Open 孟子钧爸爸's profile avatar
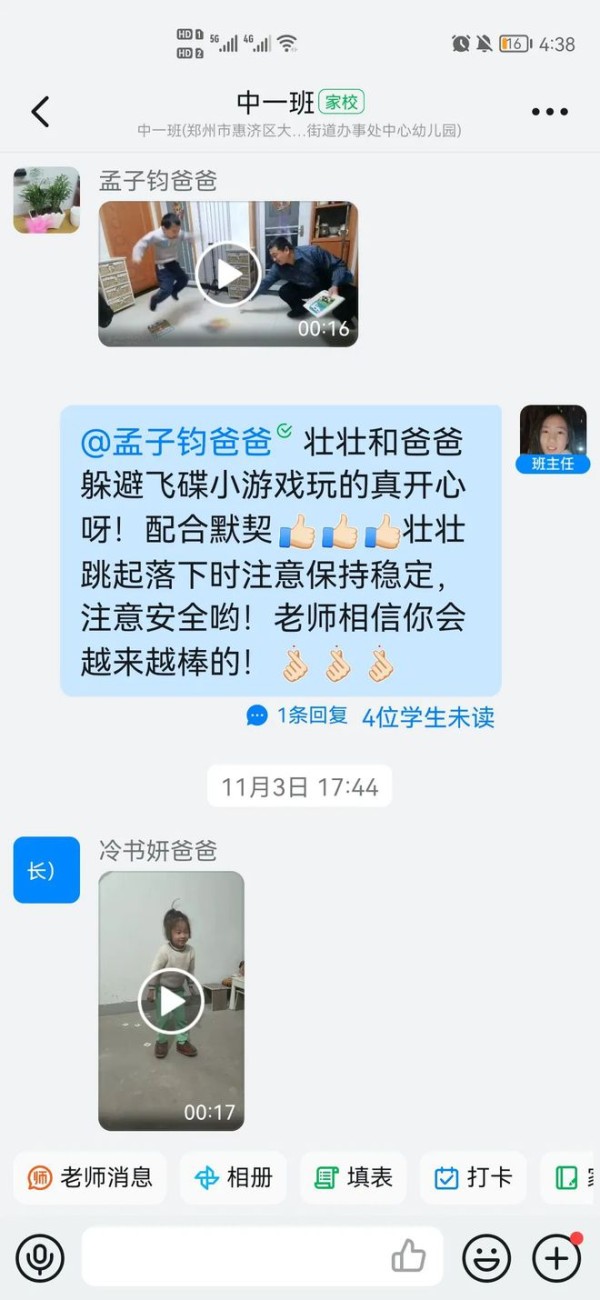The height and width of the screenshot is (1300, 600). point(46,200)
